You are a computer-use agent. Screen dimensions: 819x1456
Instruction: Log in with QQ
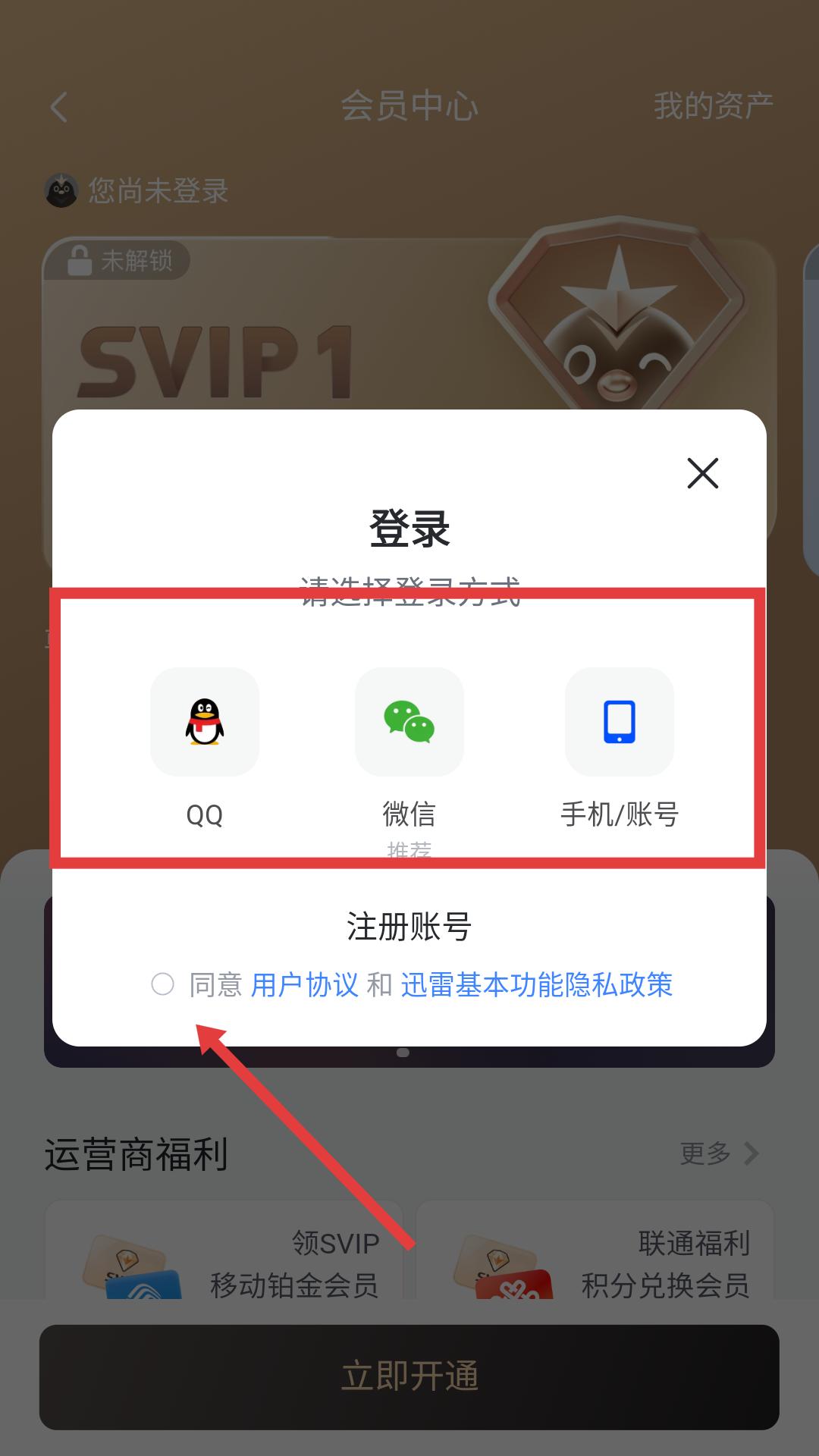[x=205, y=722]
